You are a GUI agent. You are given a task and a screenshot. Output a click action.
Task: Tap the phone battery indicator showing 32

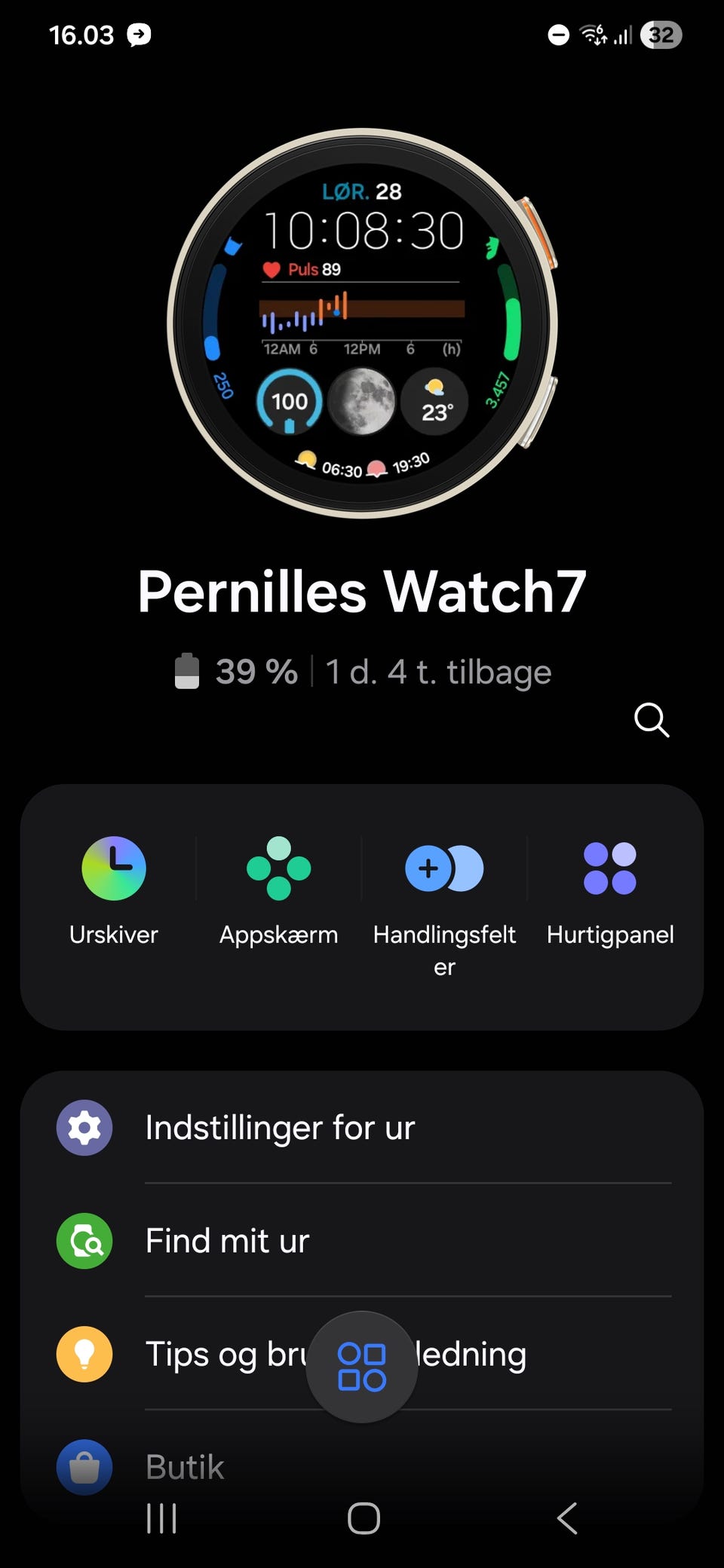tap(660, 35)
